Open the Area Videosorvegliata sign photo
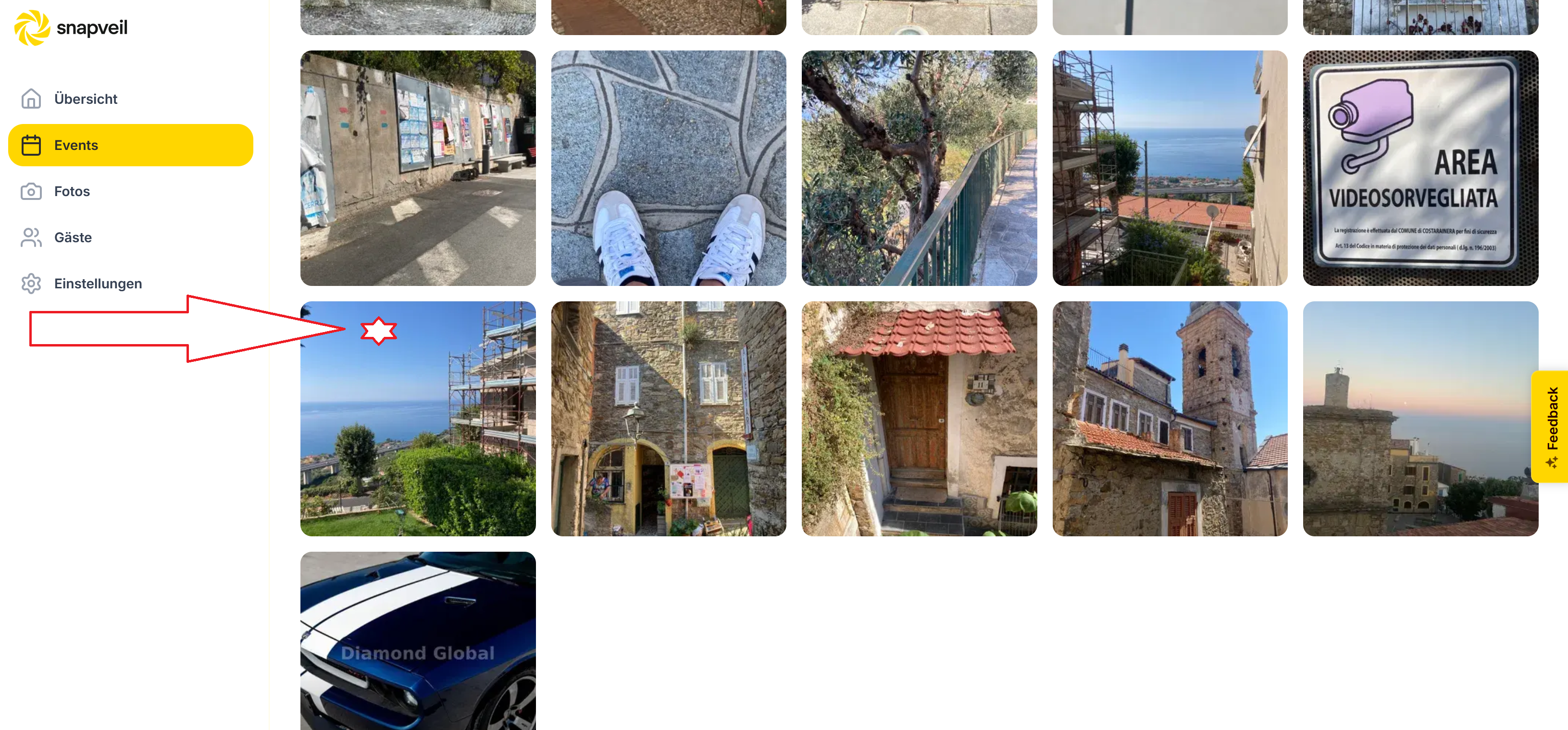 1421,168
